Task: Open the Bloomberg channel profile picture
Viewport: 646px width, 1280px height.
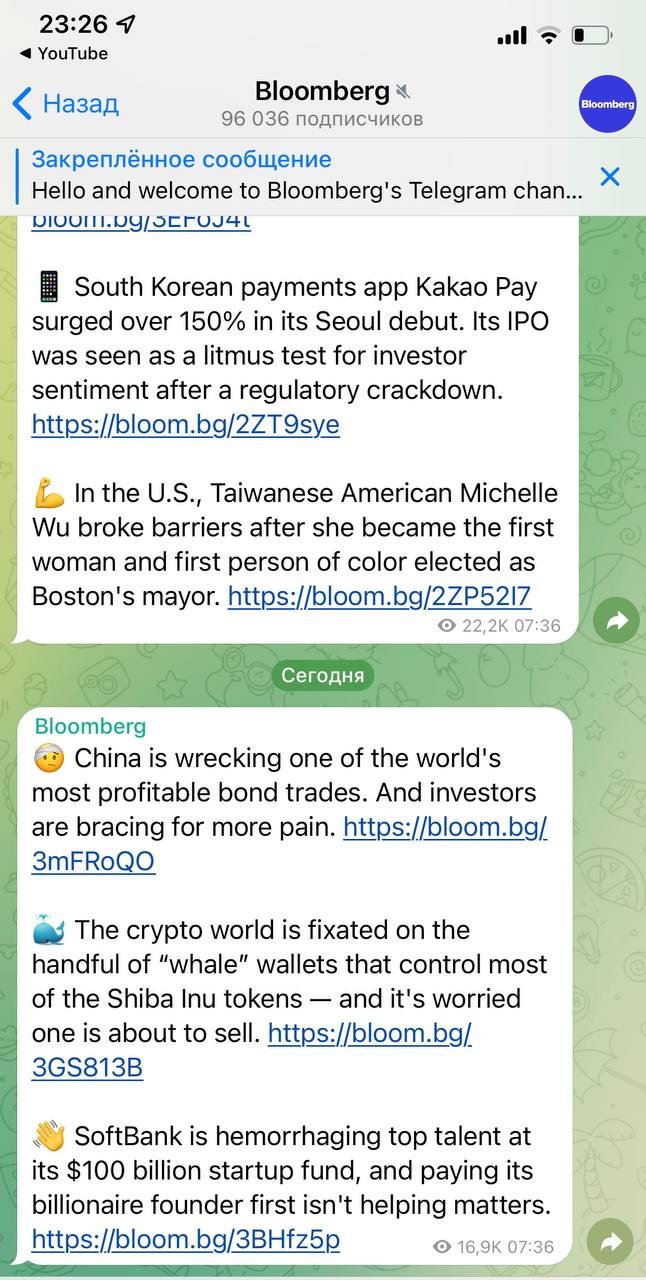Action: [607, 104]
